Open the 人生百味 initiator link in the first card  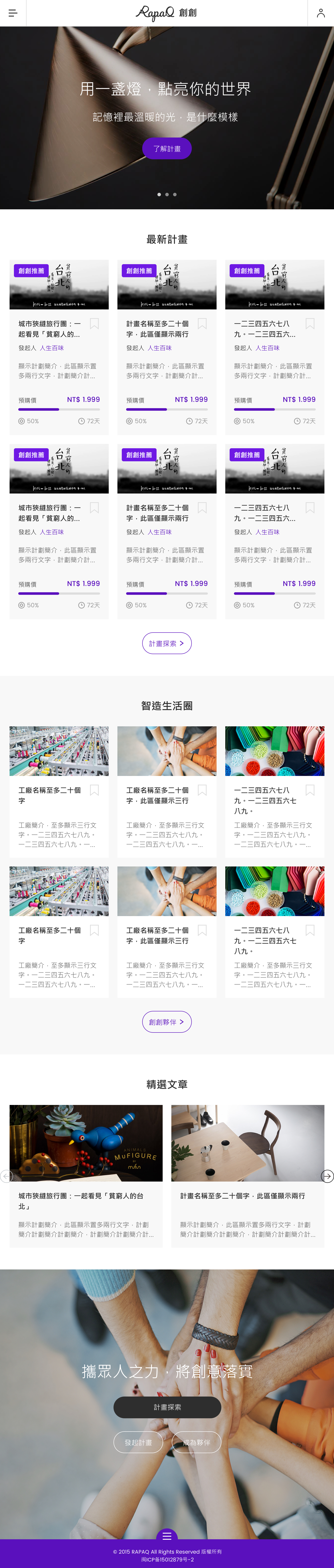point(52,348)
